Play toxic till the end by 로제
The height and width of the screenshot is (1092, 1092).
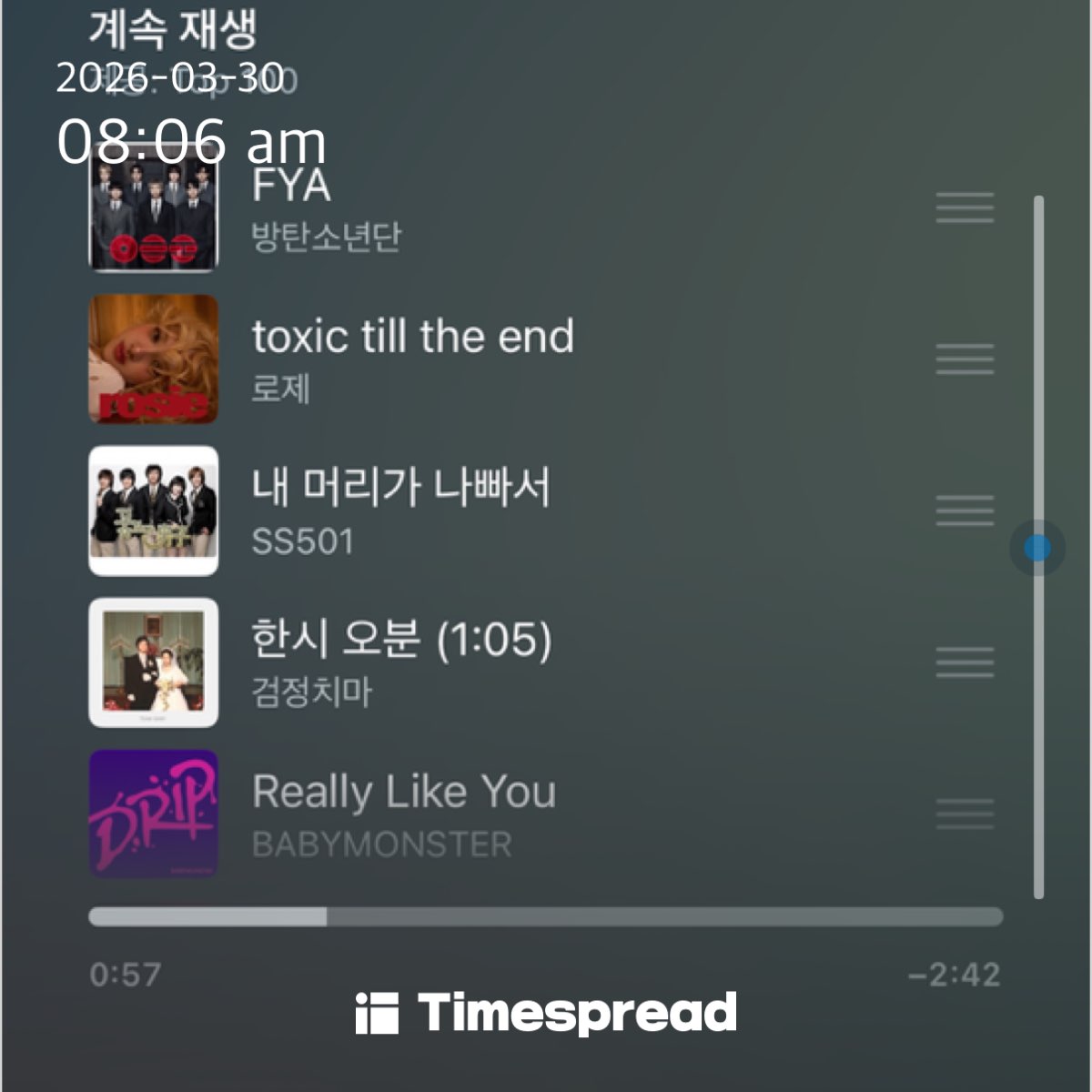pos(412,358)
